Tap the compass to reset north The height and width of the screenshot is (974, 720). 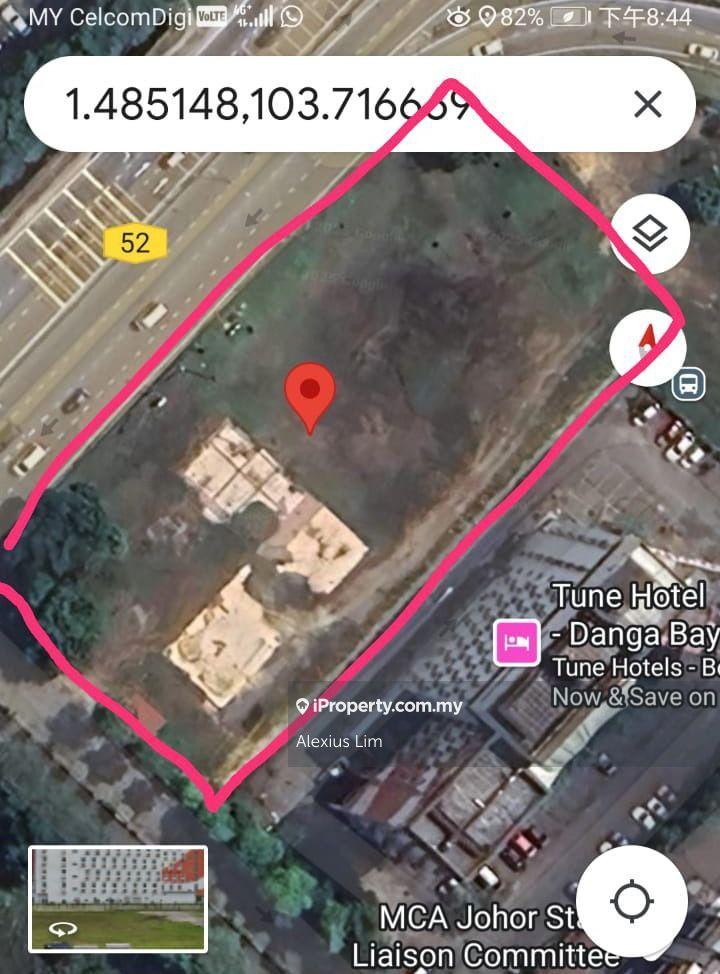(x=647, y=347)
